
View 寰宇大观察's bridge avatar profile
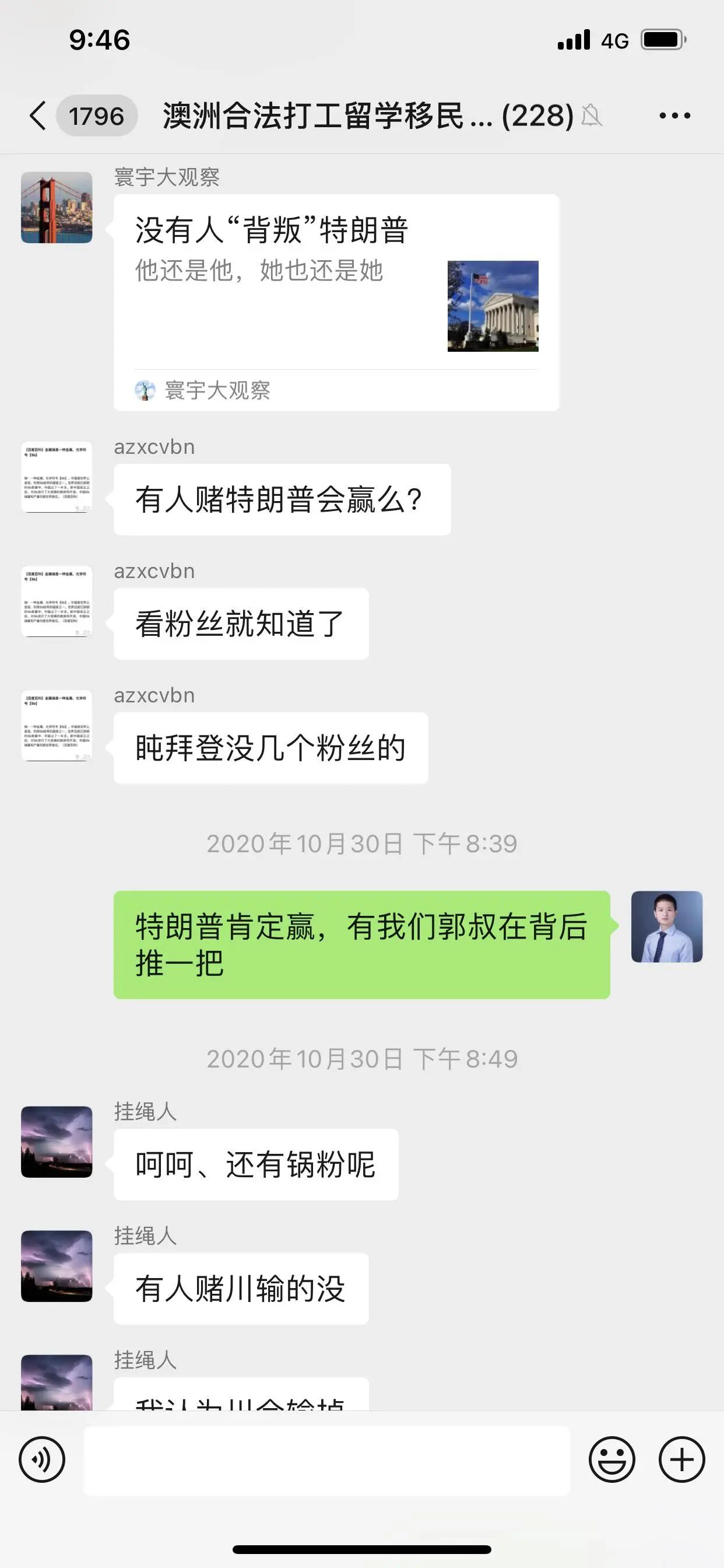pyautogui.click(x=57, y=208)
